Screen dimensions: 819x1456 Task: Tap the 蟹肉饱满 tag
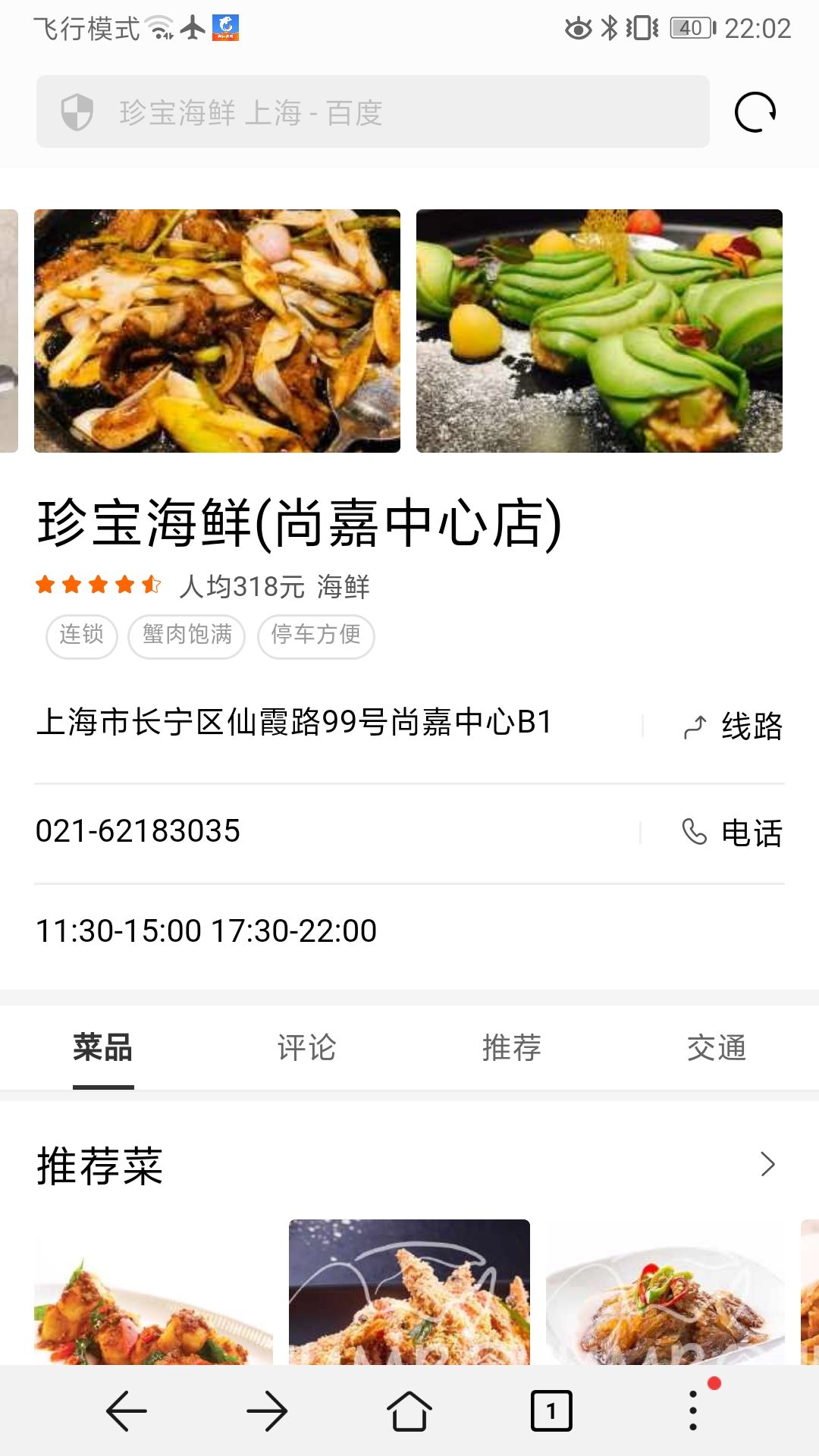(x=187, y=635)
